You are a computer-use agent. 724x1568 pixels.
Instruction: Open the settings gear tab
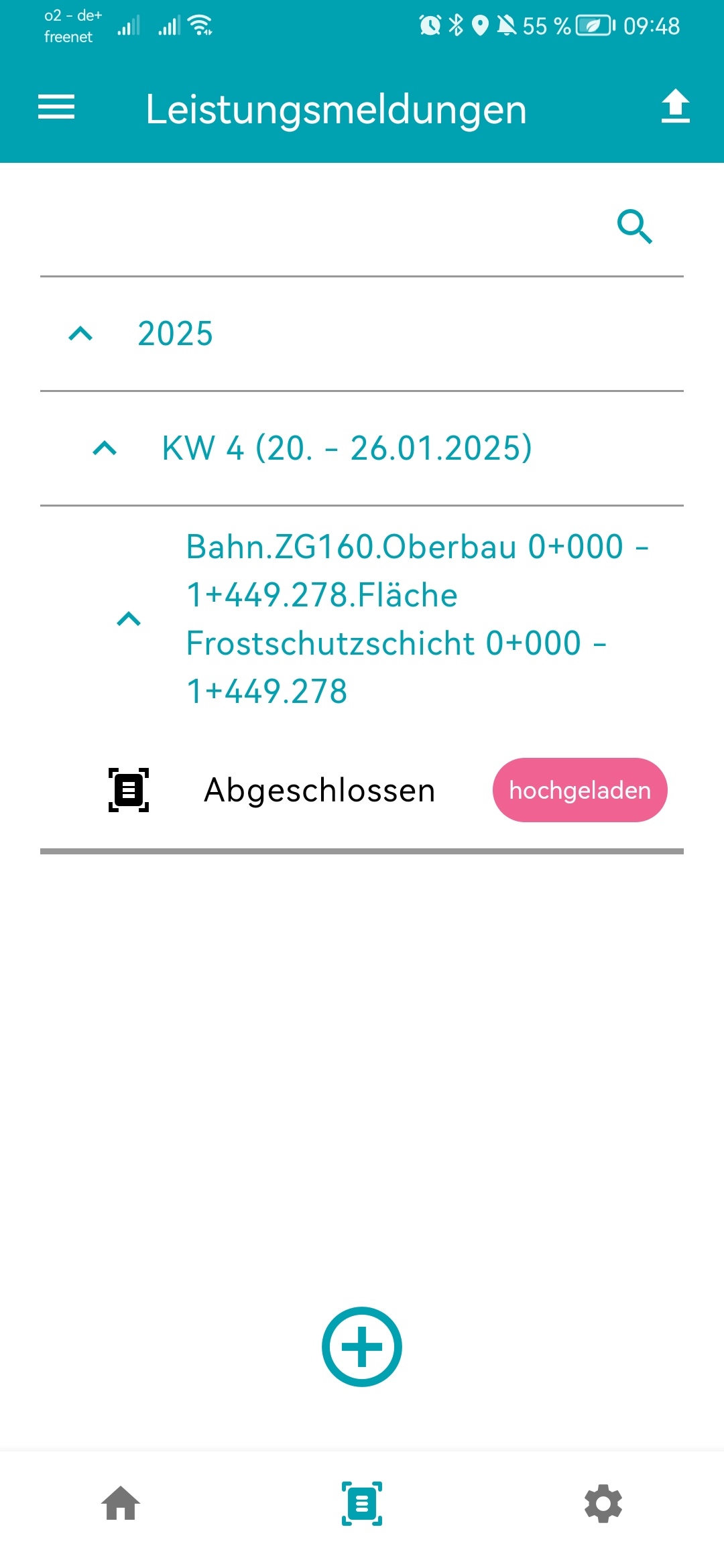(603, 1503)
